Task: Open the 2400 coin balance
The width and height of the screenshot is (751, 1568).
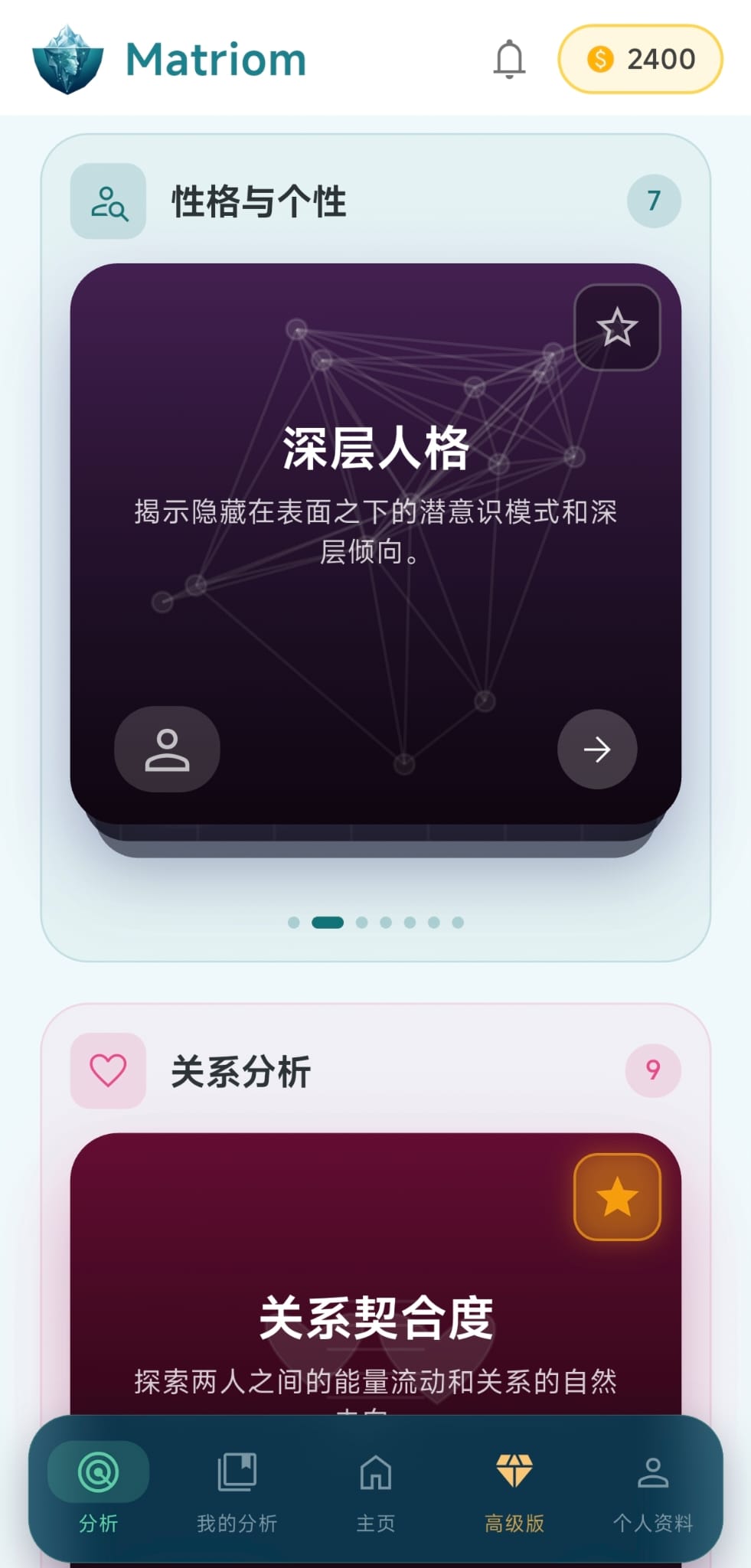Action: (x=640, y=59)
